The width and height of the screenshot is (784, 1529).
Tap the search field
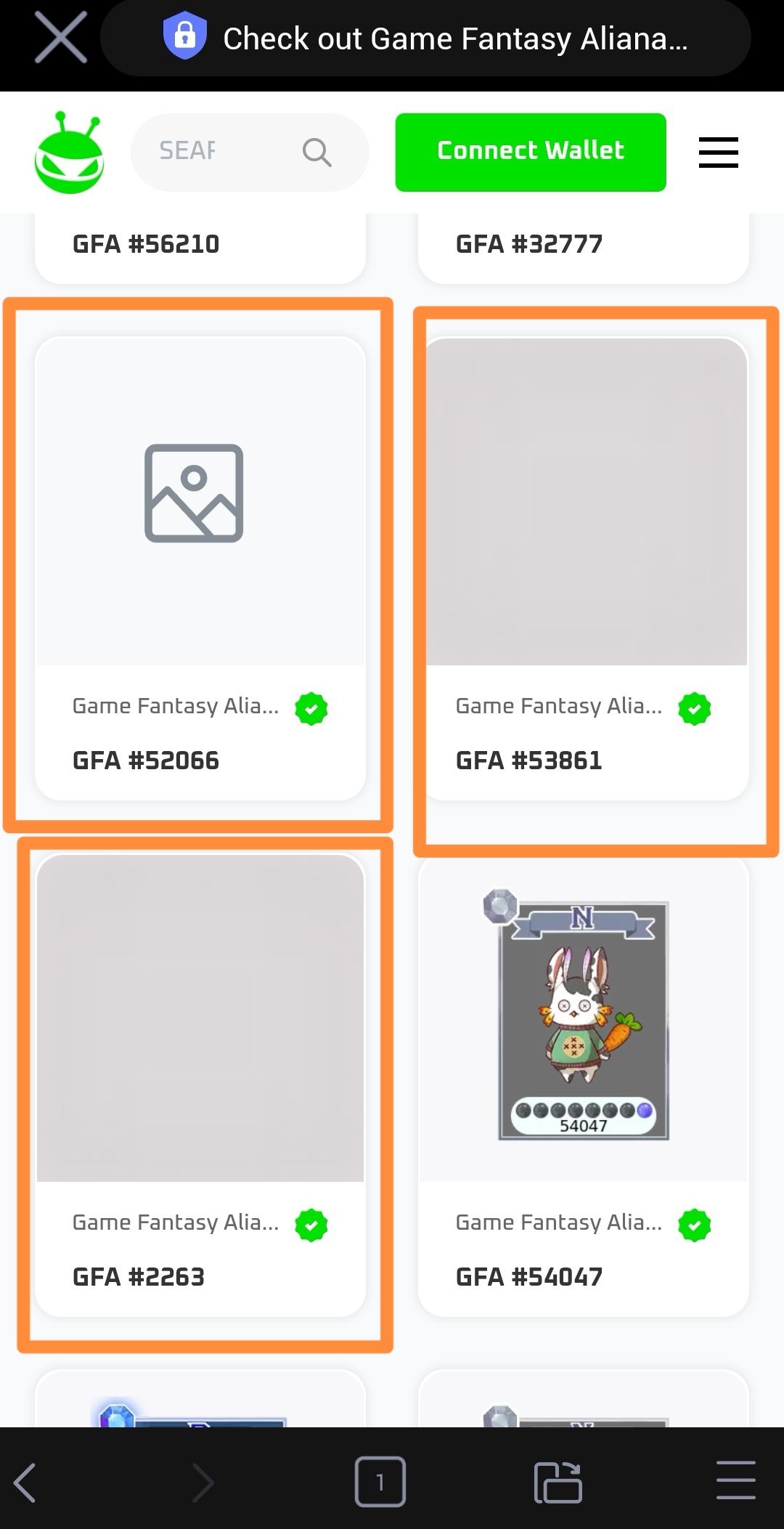tap(250, 153)
